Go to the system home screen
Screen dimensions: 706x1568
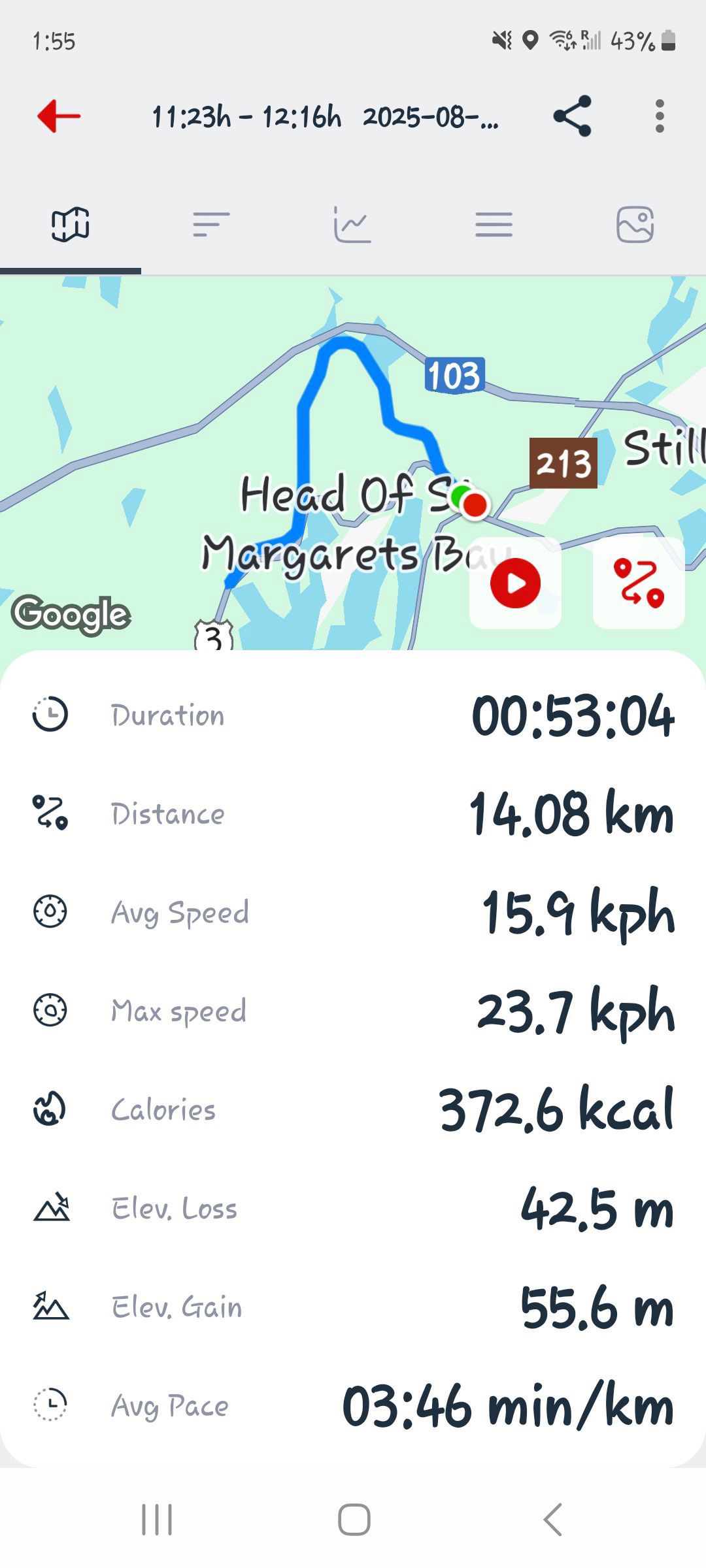354,1520
